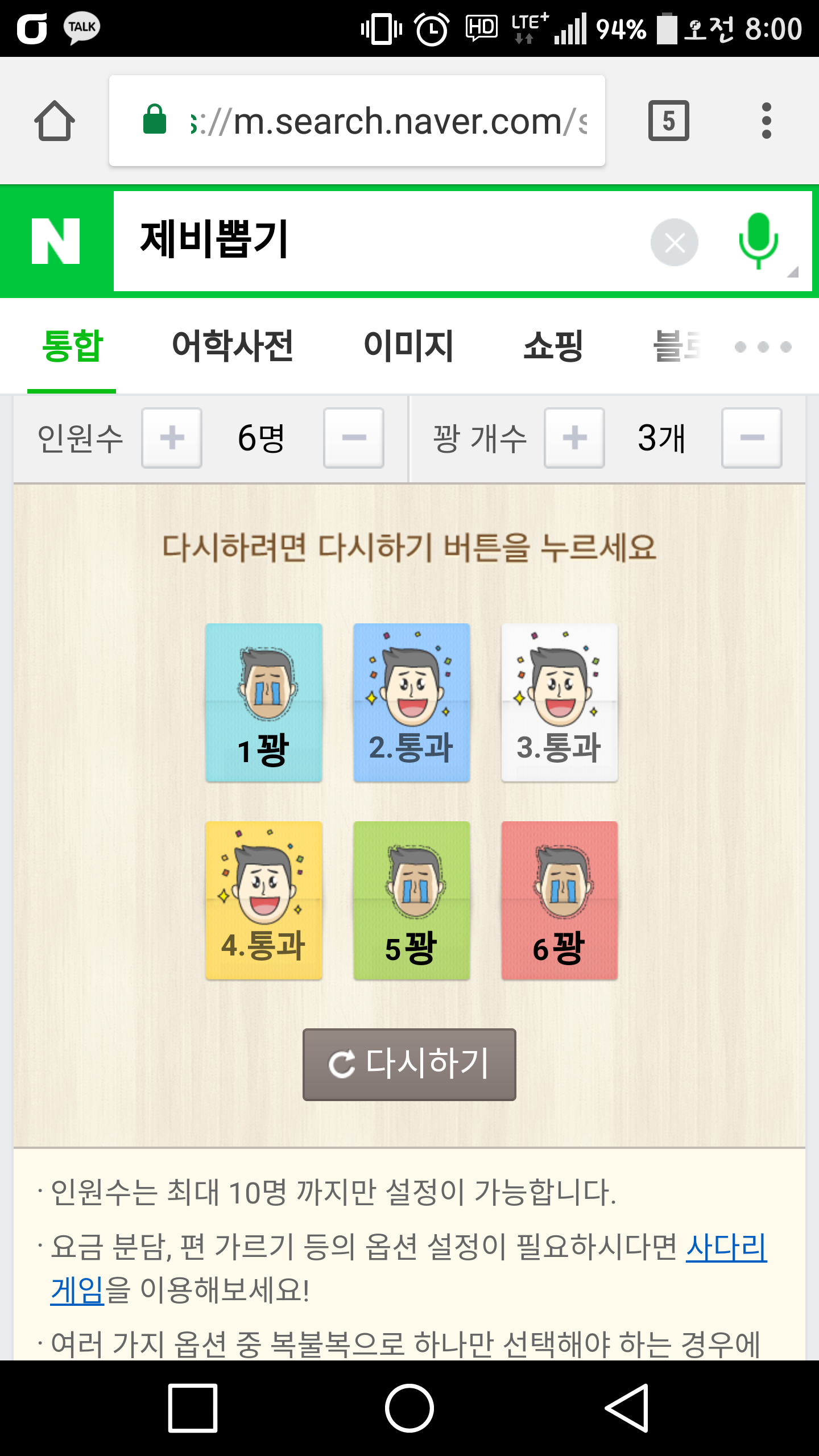Show more search category tabs
819x1456 pixels.
click(763, 347)
